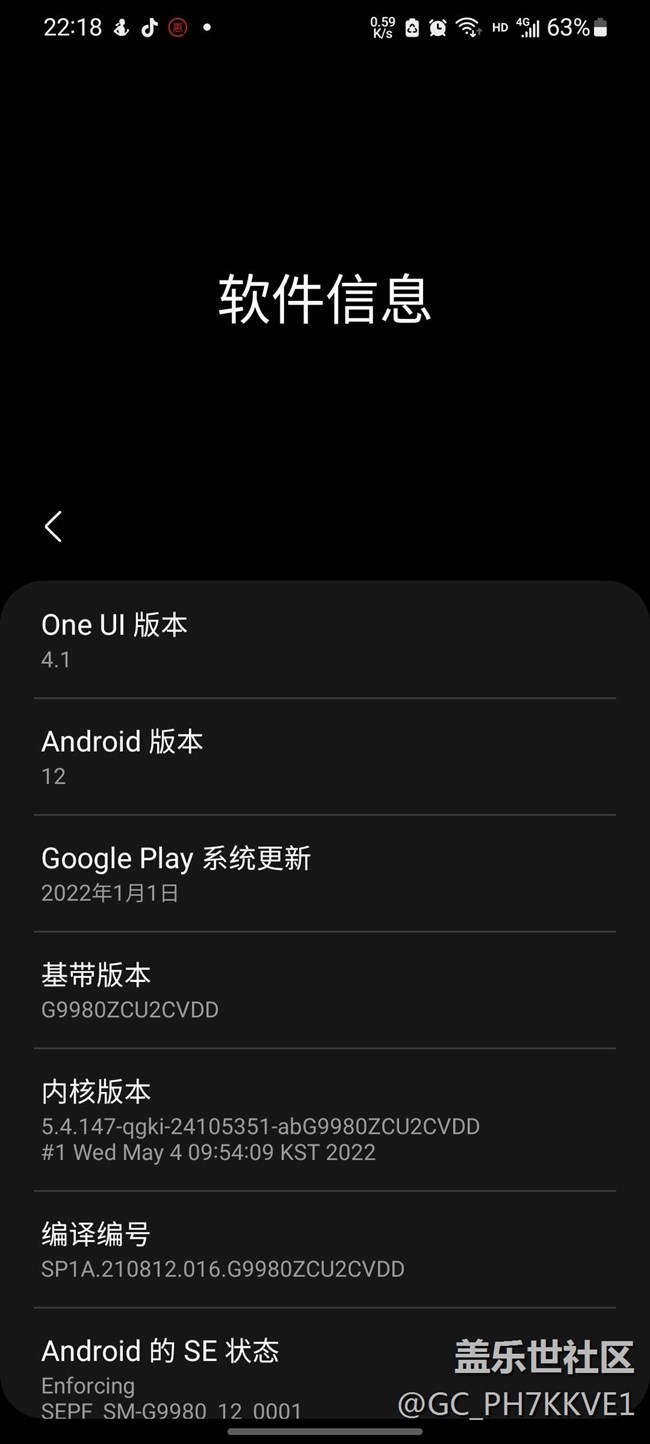Tap the One UI 版本 row
The height and width of the screenshot is (1444, 650).
(x=324, y=641)
